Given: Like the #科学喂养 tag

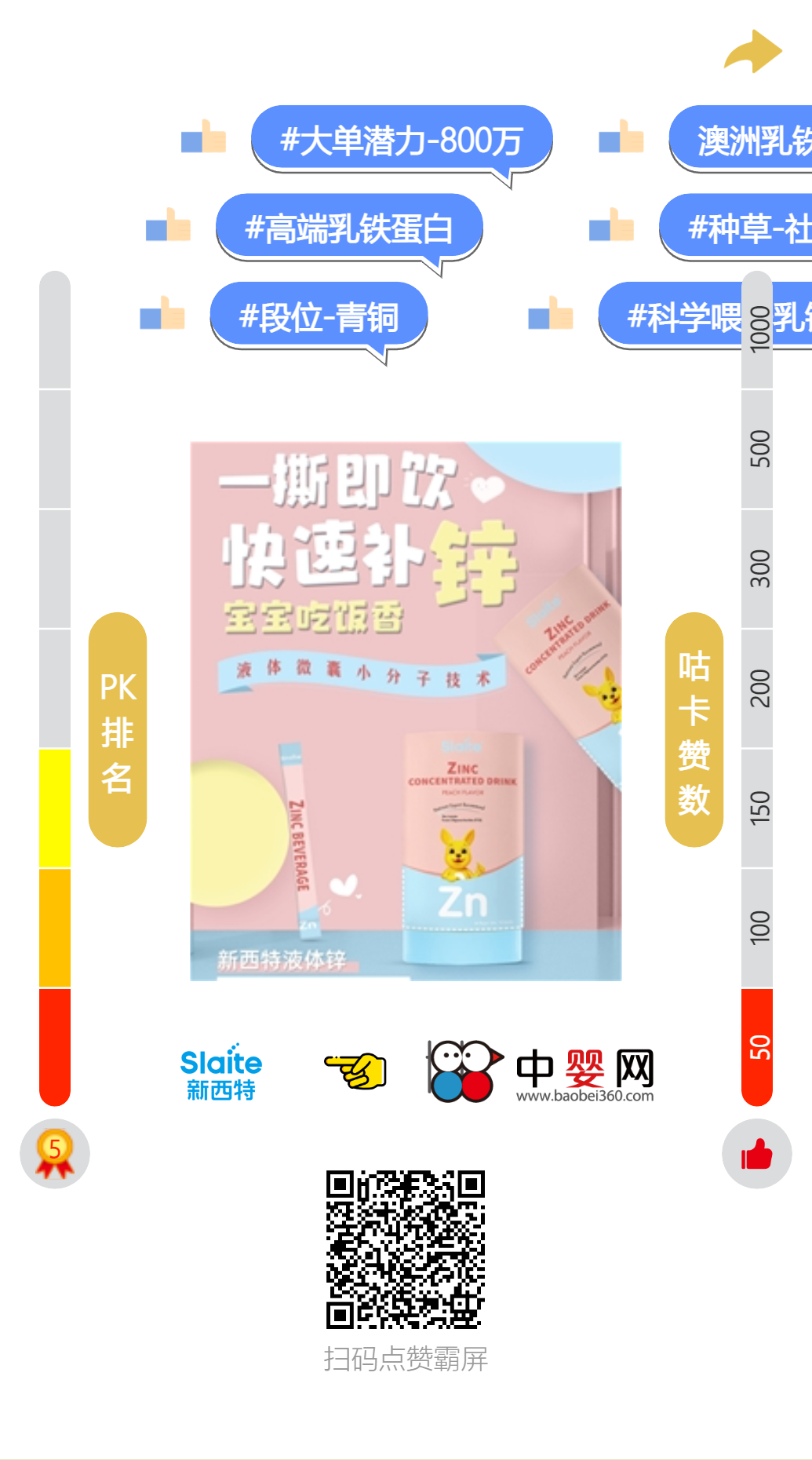Looking at the screenshot, I should pyautogui.click(x=551, y=314).
